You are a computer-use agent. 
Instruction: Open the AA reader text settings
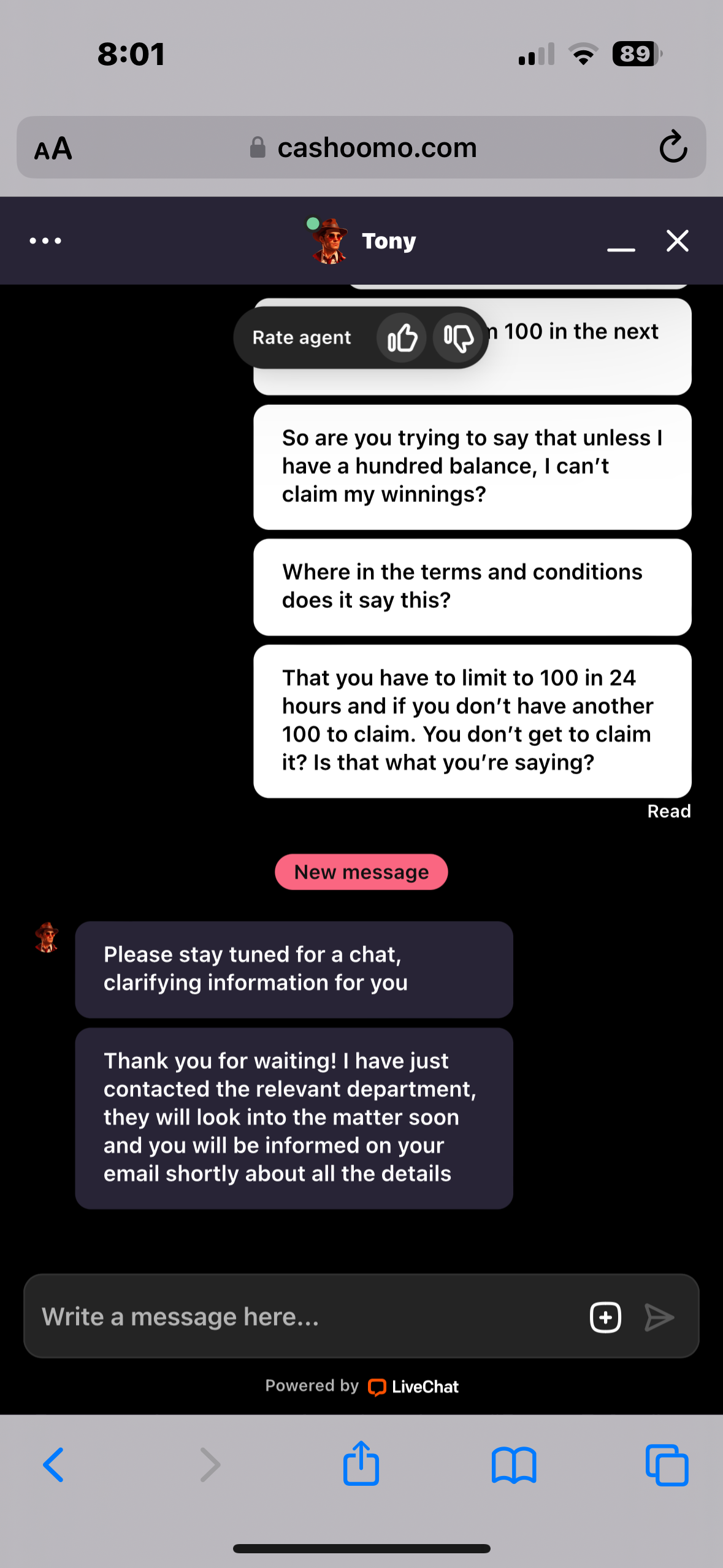point(53,148)
